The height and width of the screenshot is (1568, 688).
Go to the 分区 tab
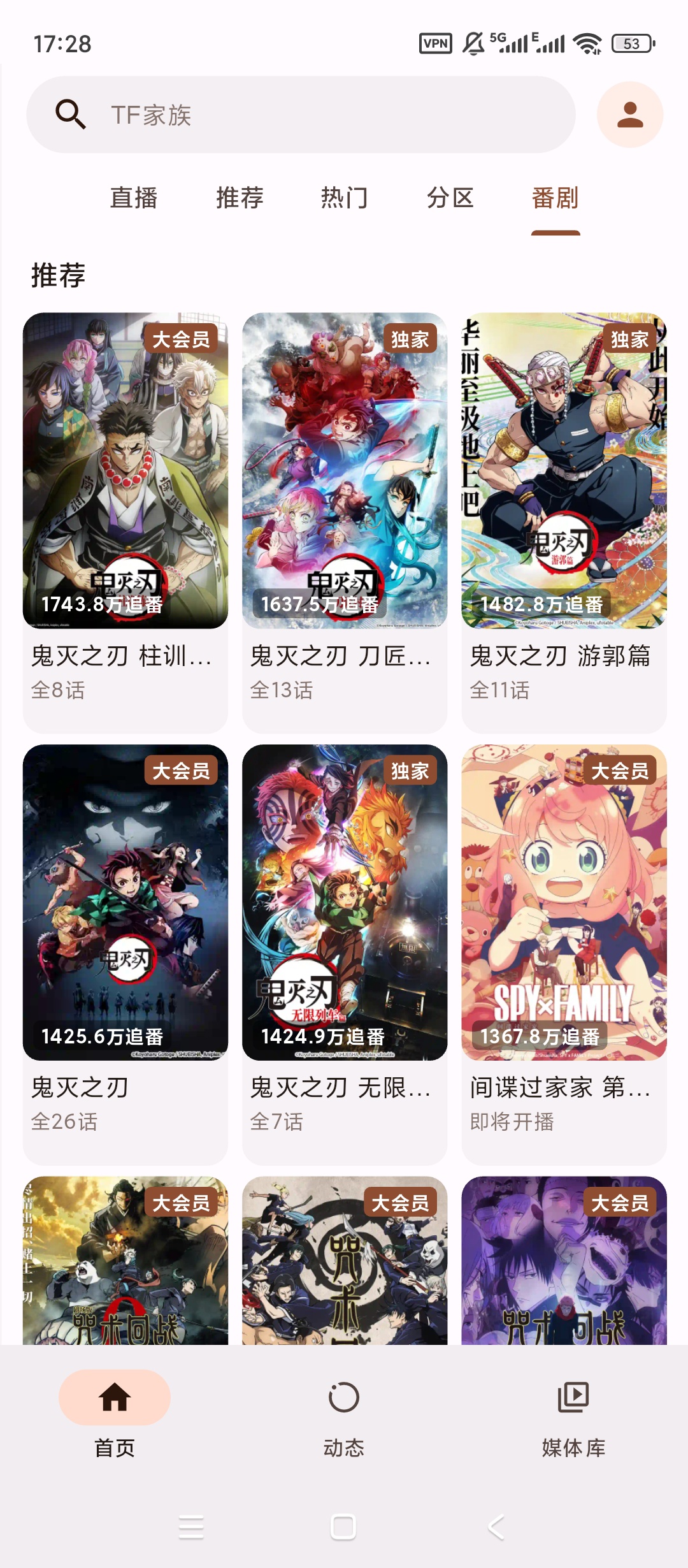[x=450, y=198]
